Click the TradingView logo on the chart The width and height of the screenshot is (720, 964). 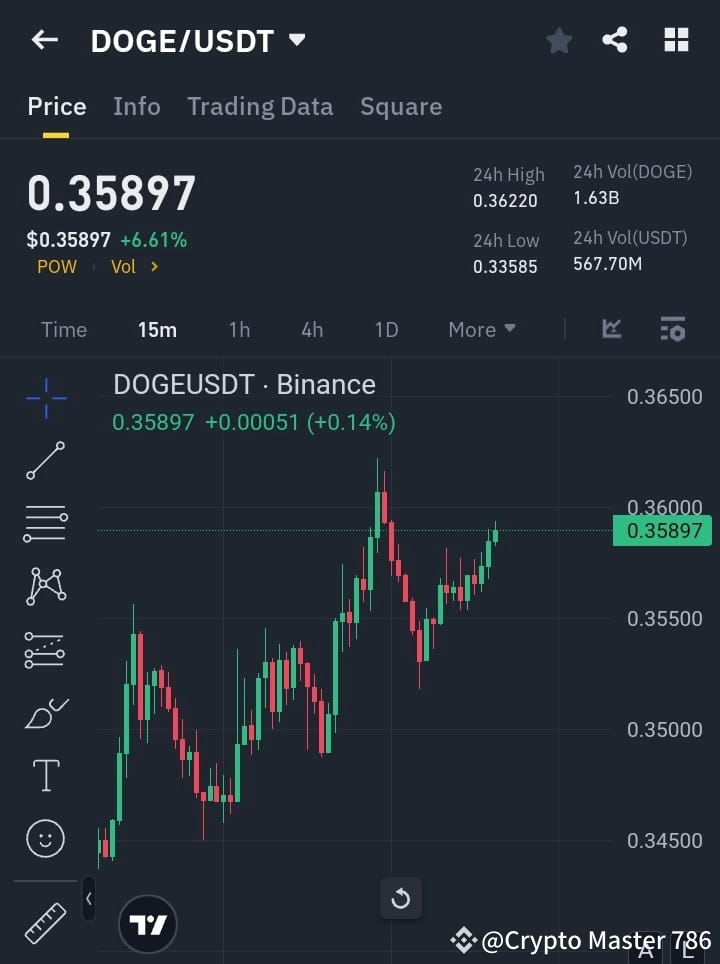click(147, 922)
